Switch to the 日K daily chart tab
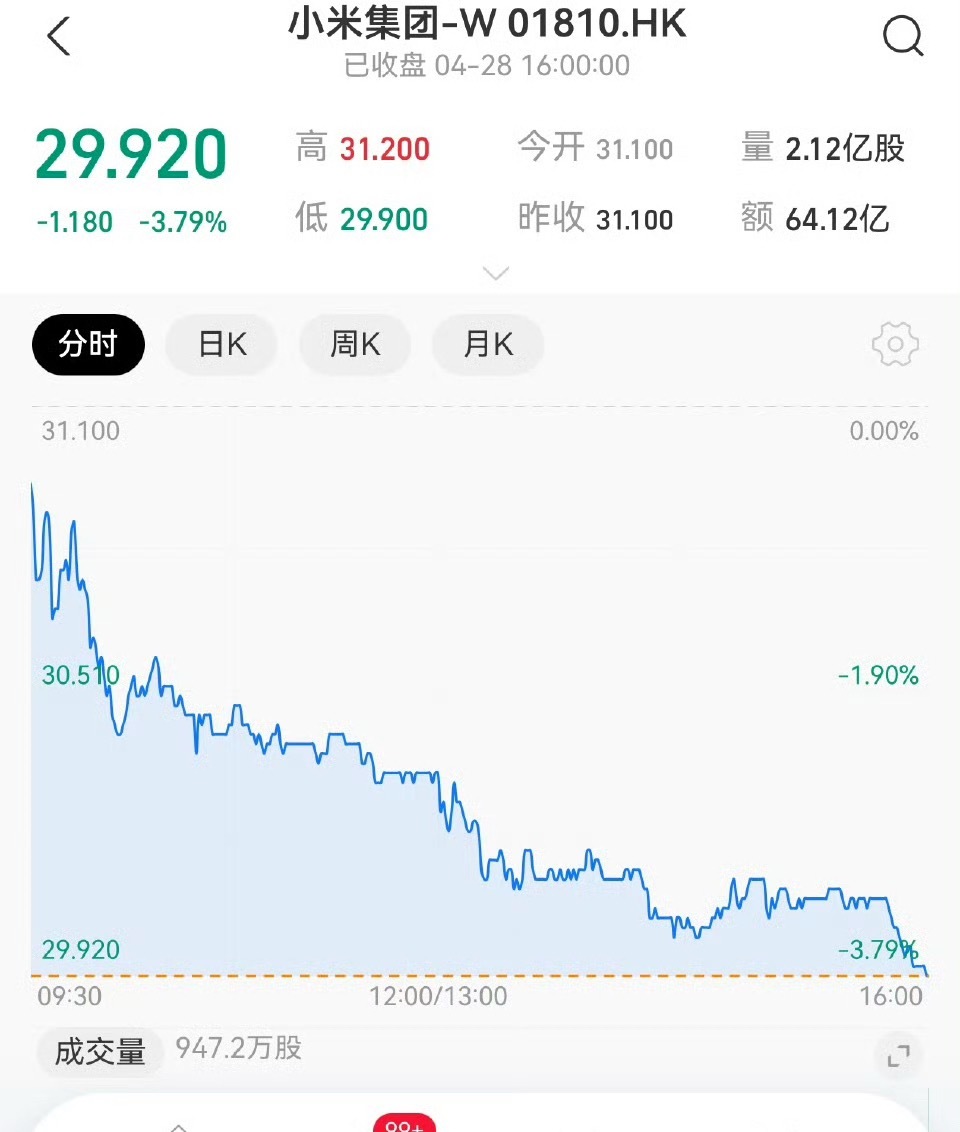960x1132 pixels. pos(221,344)
